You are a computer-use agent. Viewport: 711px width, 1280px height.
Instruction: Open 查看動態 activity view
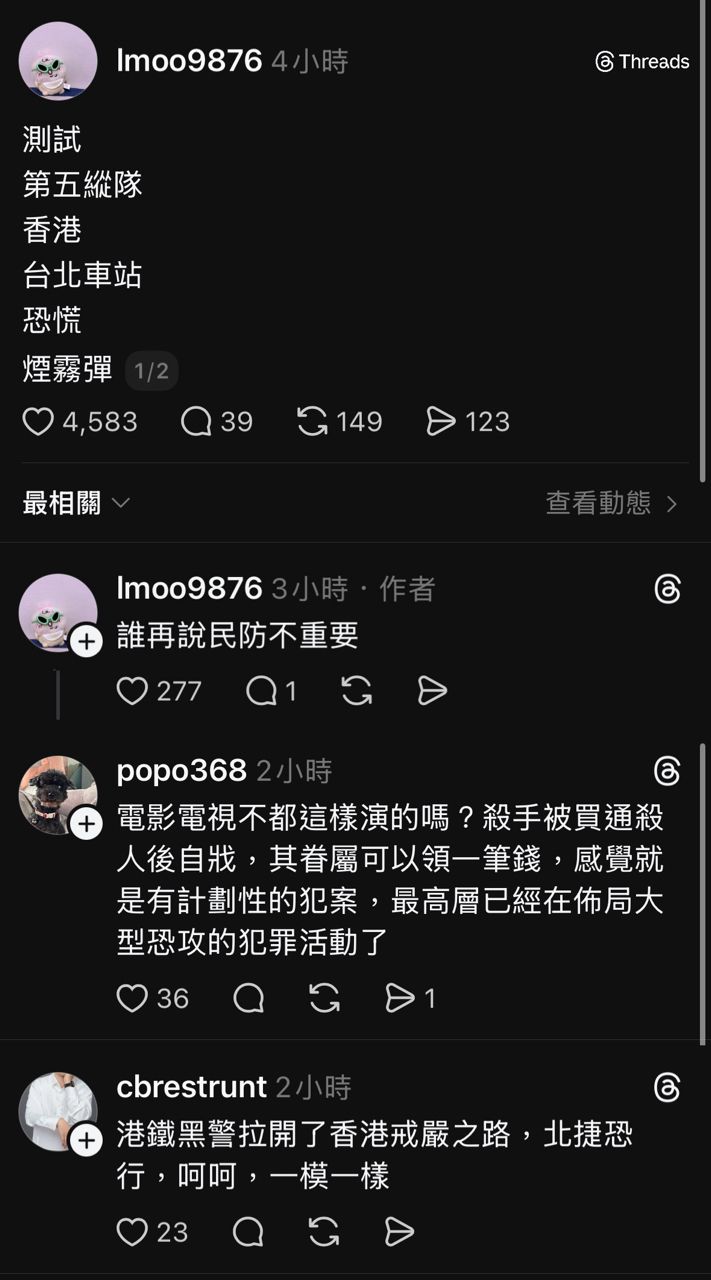point(611,503)
